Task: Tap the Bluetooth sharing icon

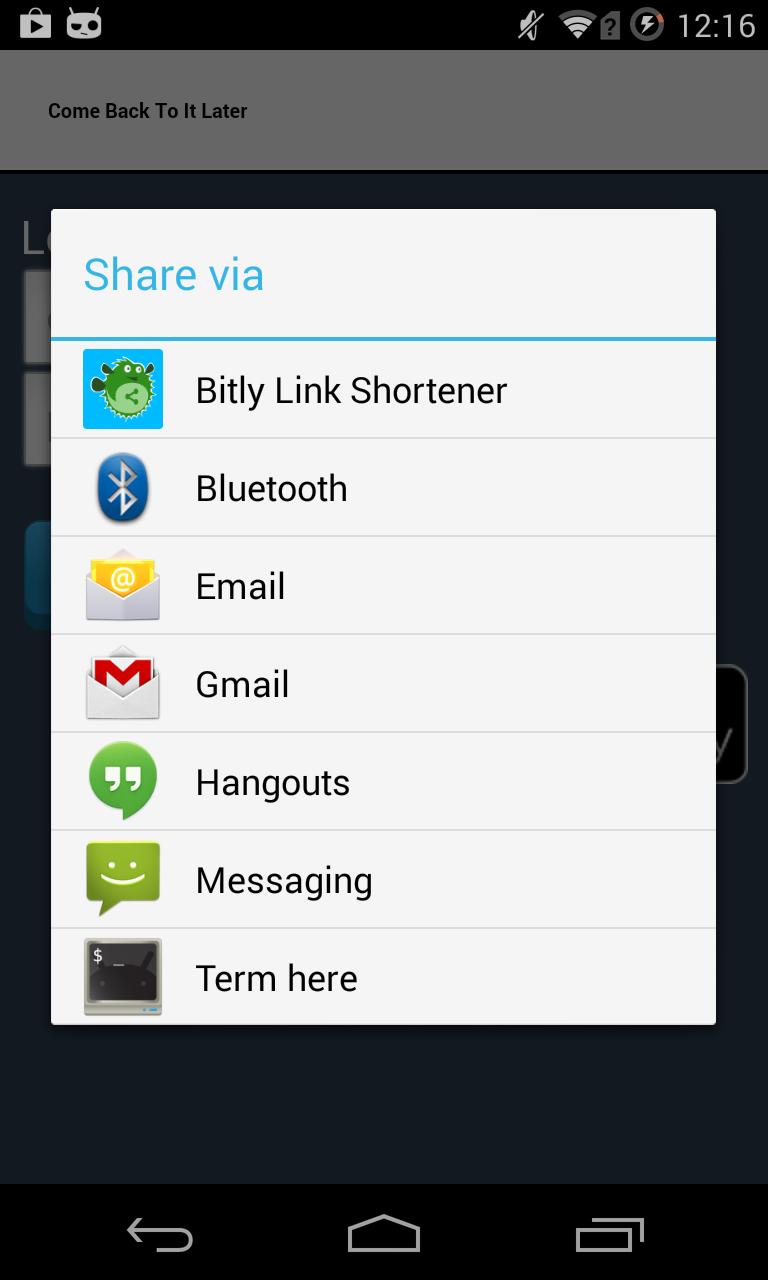Action: click(x=122, y=487)
